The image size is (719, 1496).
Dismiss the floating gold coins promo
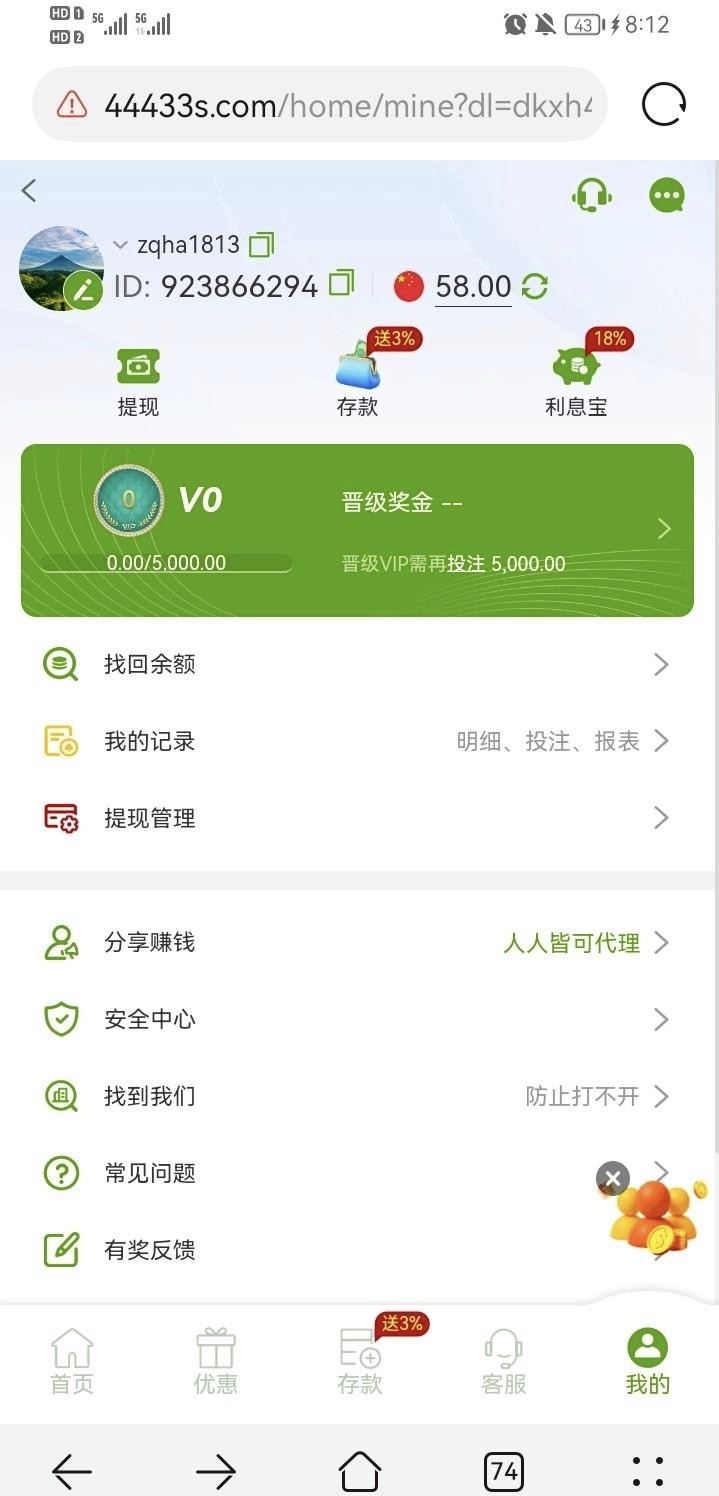coord(613,1178)
